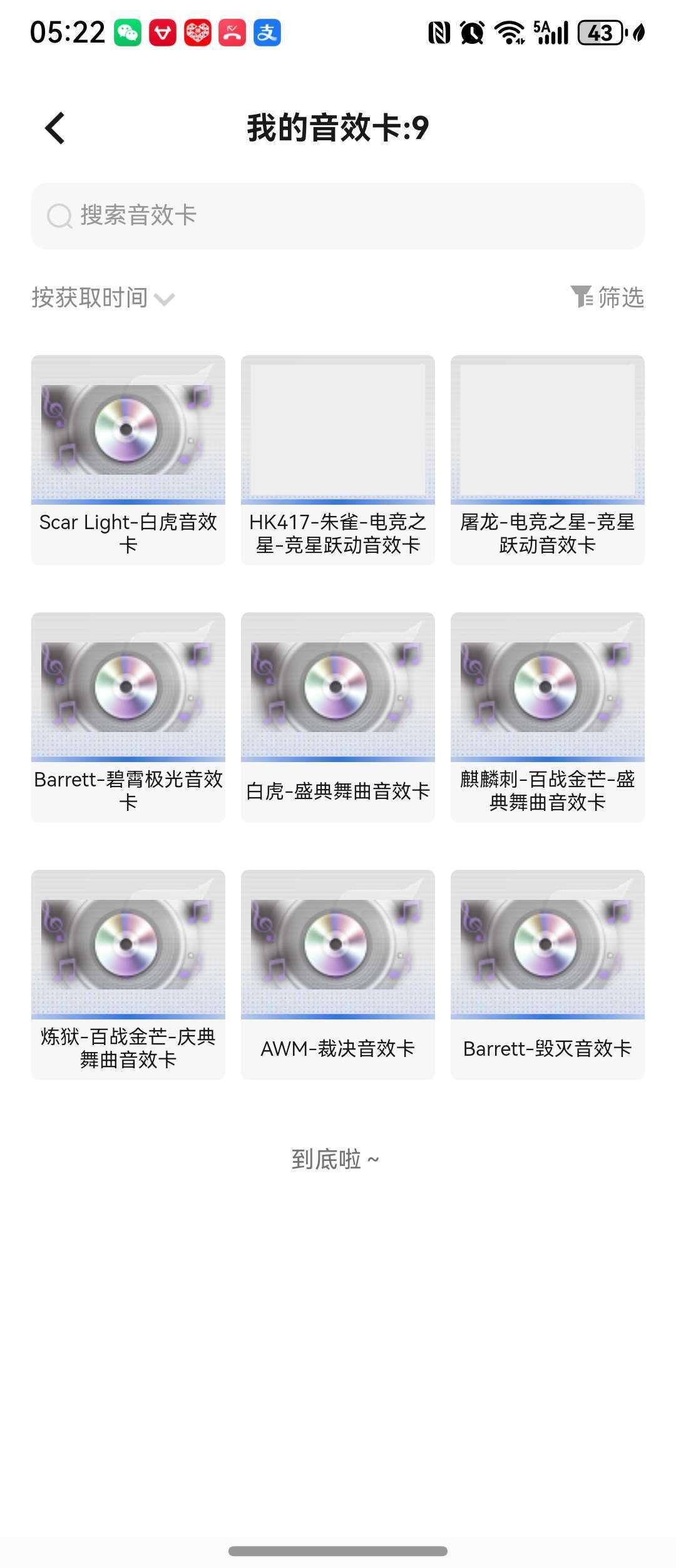
Task: Go back using the top-left arrow
Action: tap(55, 128)
